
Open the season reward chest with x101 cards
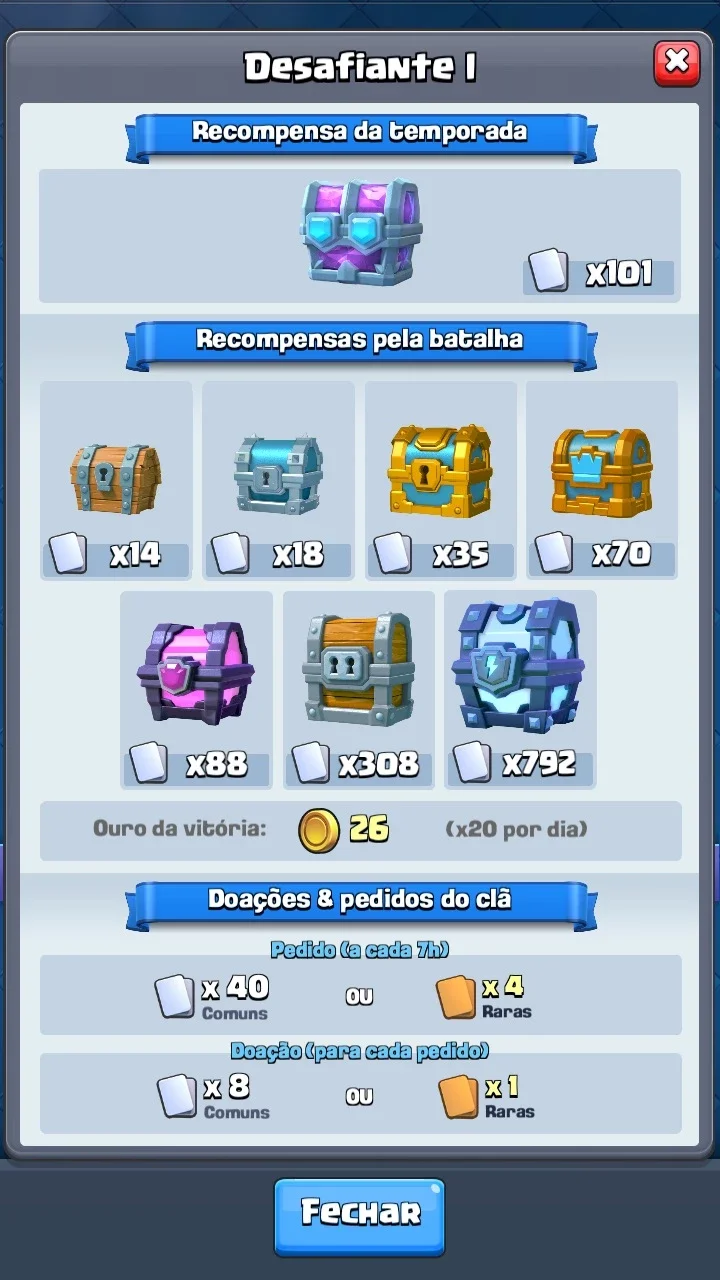click(361, 231)
